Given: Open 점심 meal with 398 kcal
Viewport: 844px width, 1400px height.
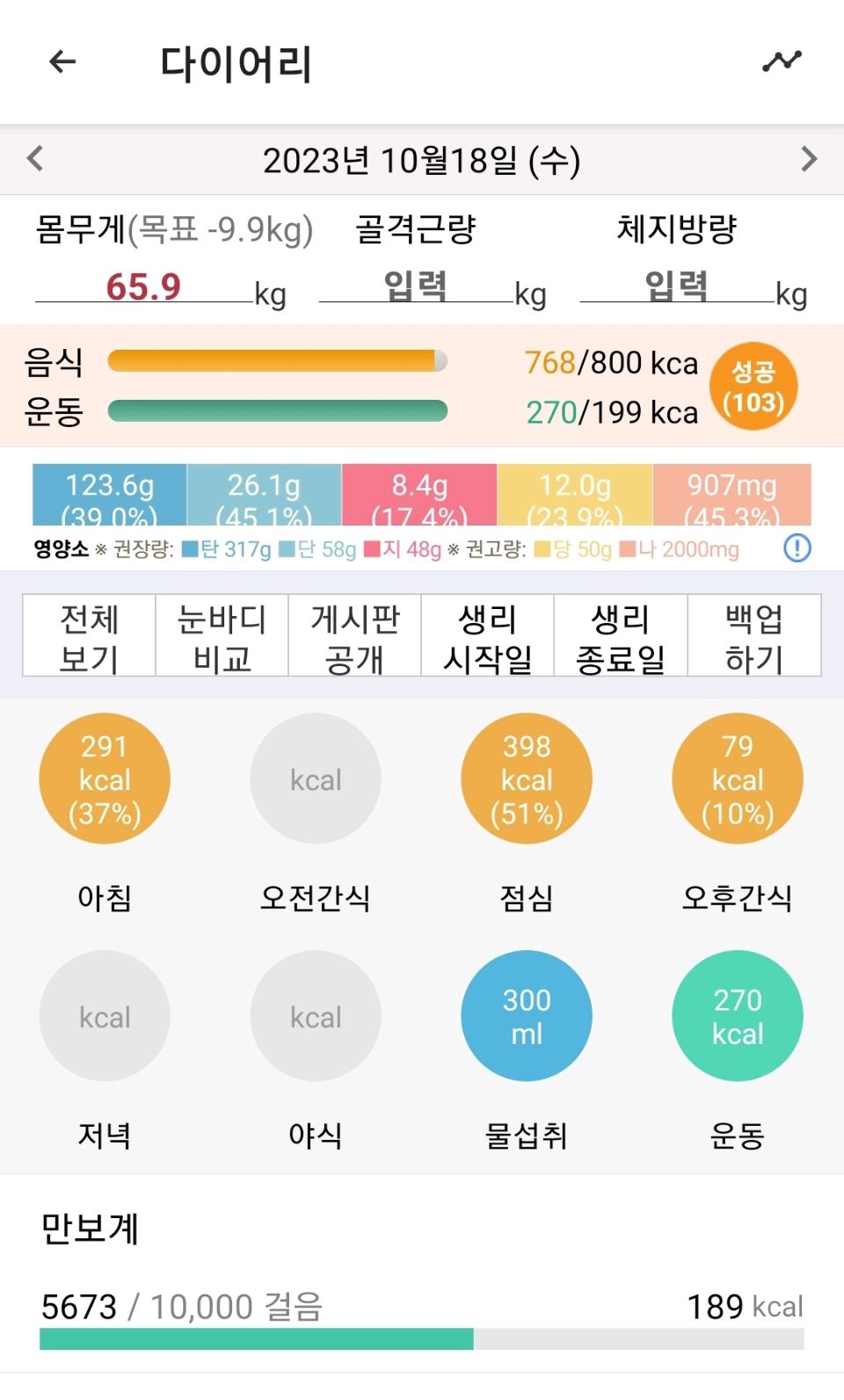Looking at the screenshot, I should coord(527,779).
